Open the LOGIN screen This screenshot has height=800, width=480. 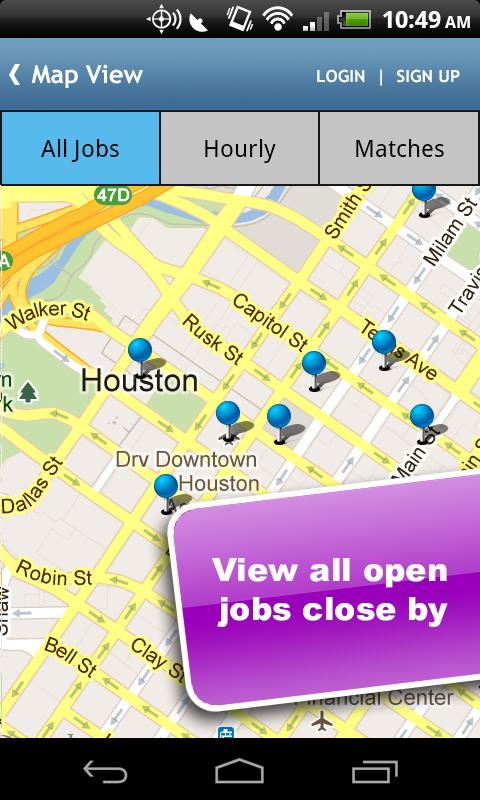coord(340,77)
